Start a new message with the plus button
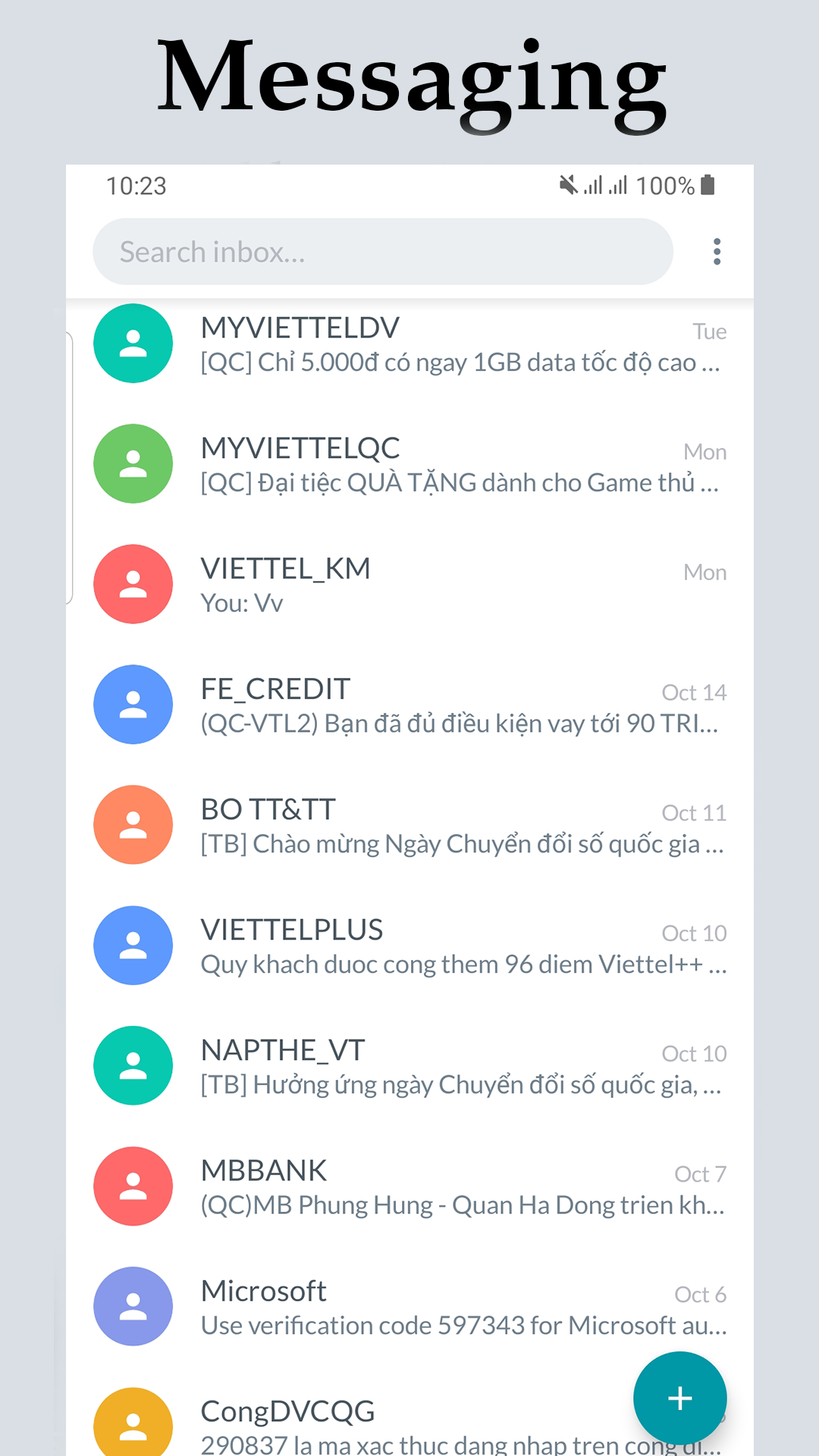The image size is (819, 1456). pos(679,1398)
